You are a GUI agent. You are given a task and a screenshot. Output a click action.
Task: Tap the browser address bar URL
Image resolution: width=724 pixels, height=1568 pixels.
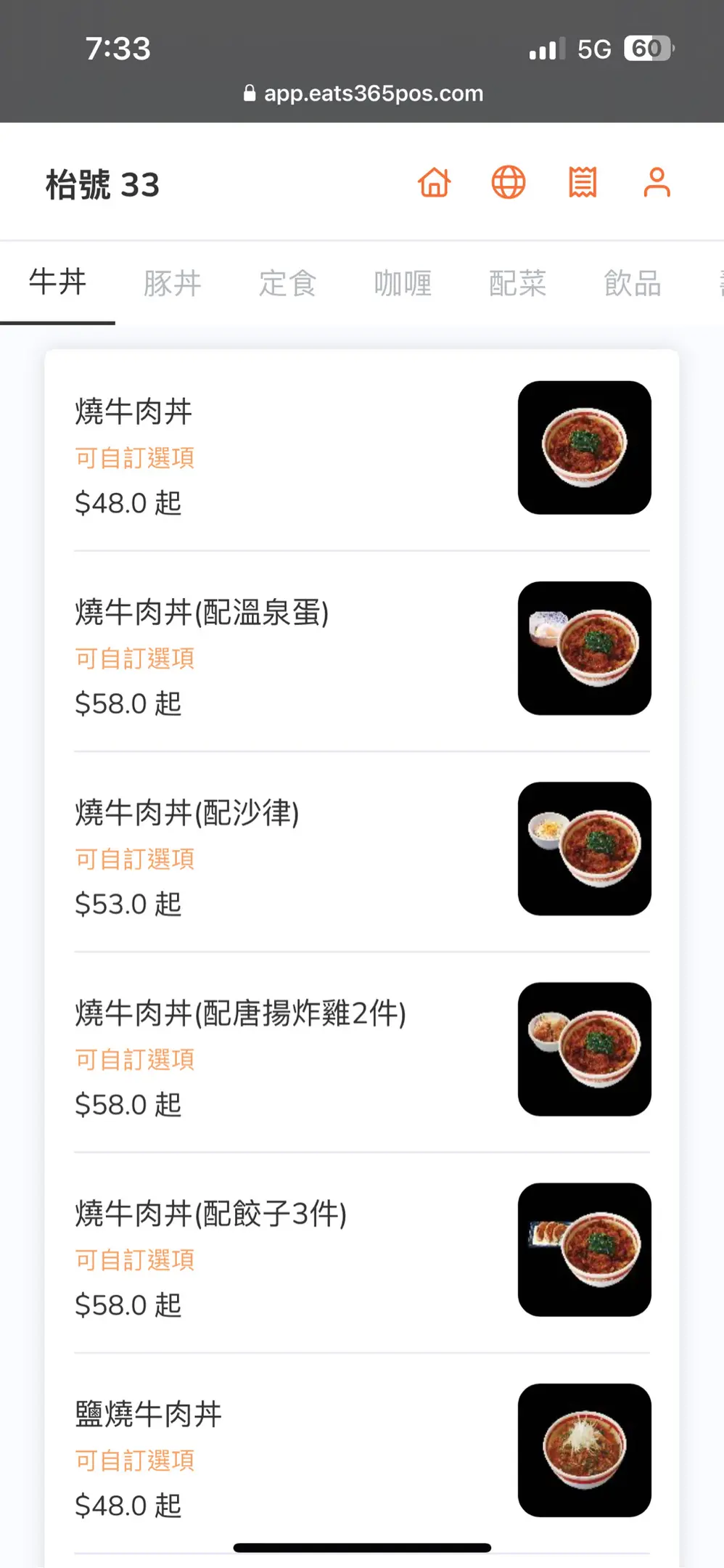point(364,94)
